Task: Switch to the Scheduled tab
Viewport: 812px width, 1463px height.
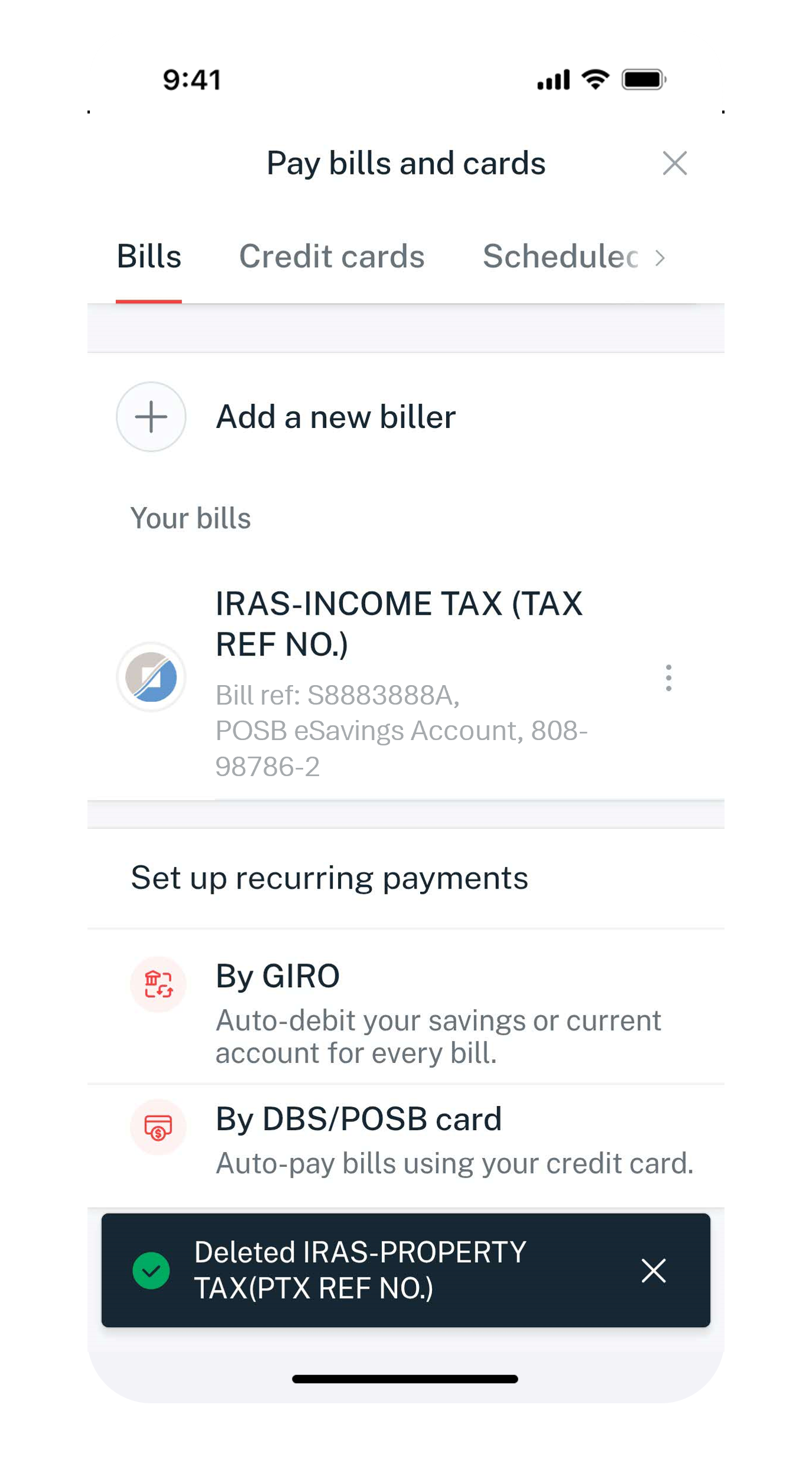Action: pos(559,257)
